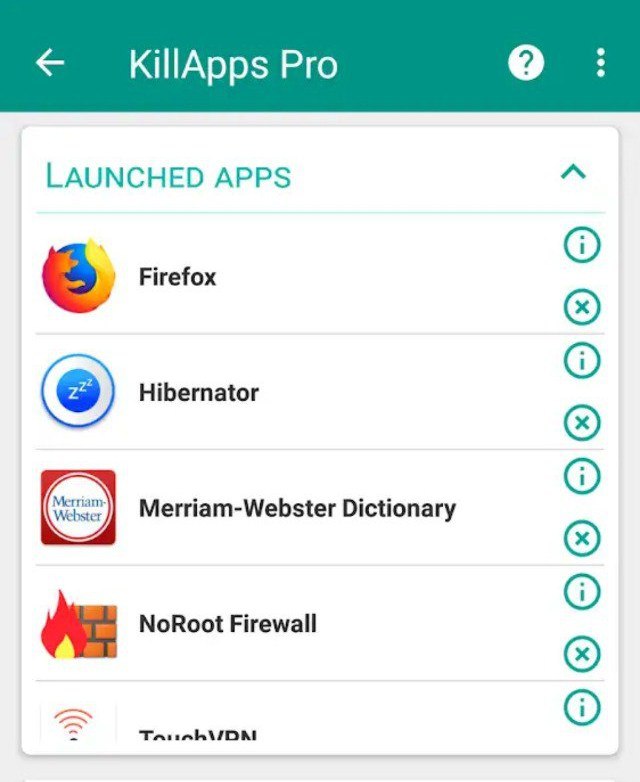See NoRoot Firewall info

(x=582, y=592)
